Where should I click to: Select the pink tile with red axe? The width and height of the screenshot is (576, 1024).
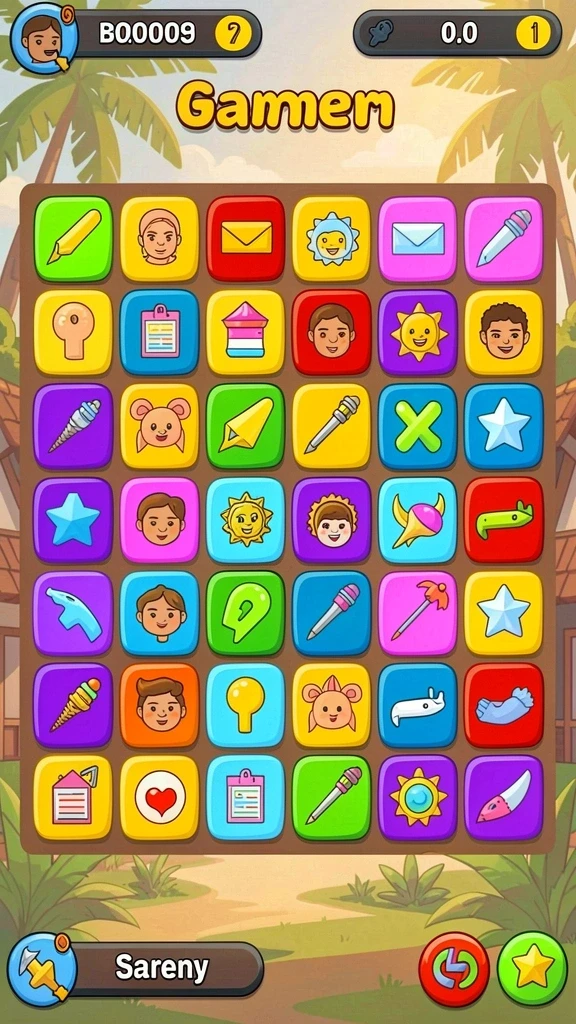pyautogui.click(x=417, y=612)
